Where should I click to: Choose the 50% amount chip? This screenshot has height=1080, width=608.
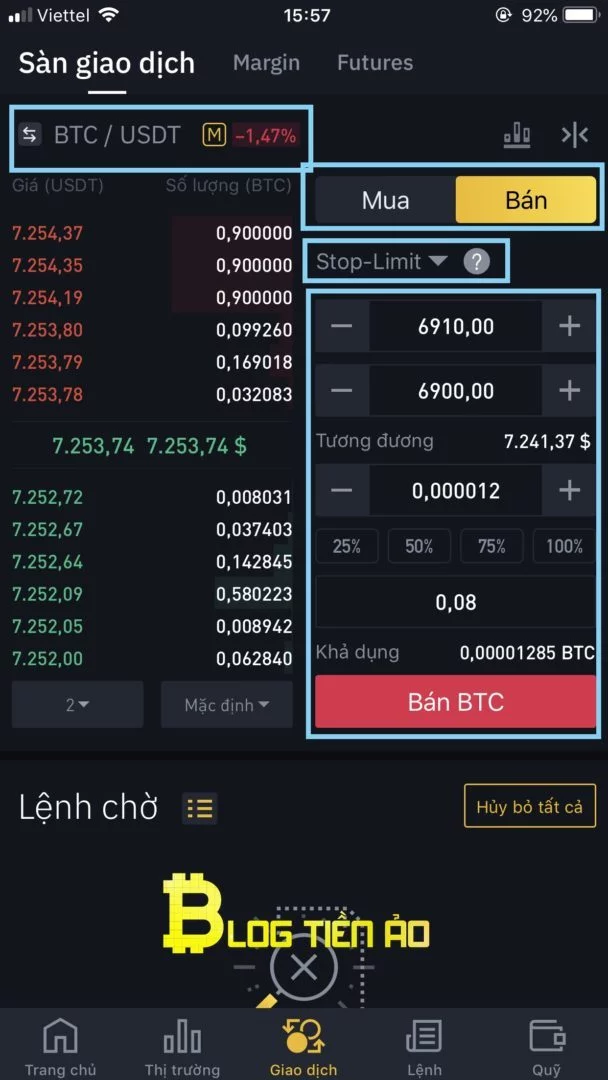click(419, 547)
